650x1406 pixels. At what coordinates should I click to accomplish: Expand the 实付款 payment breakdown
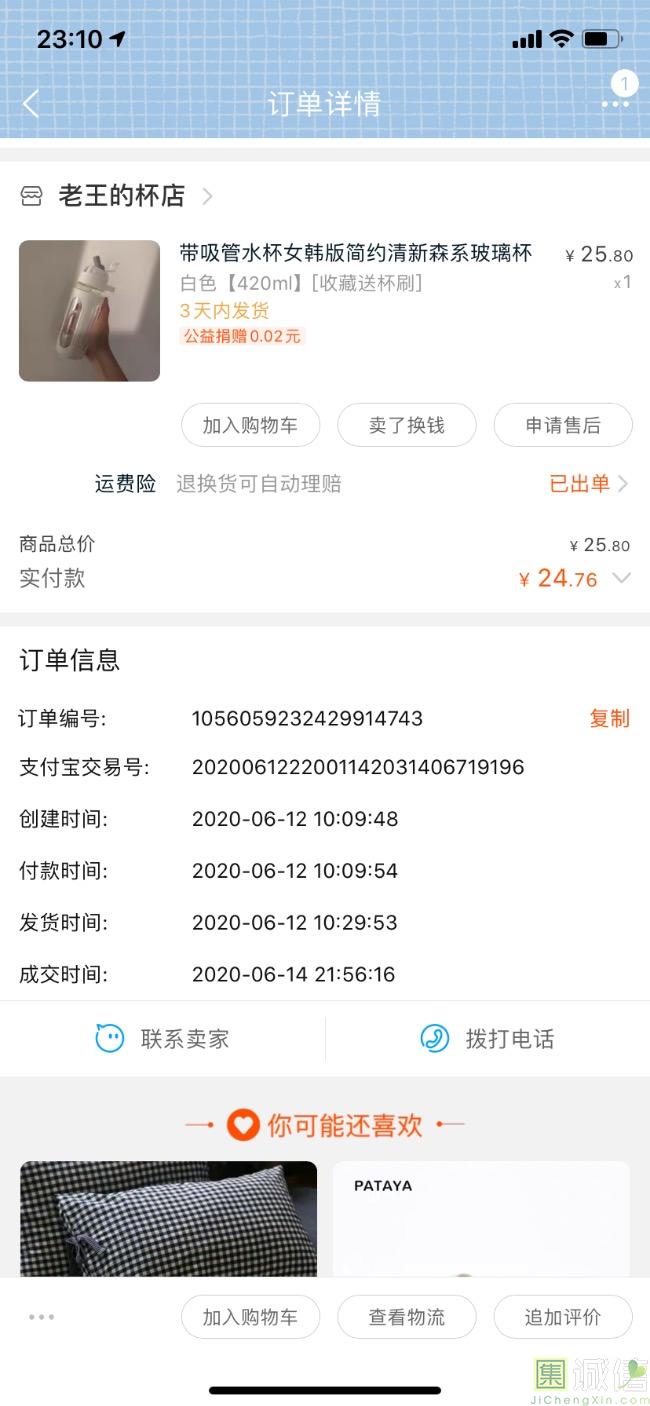click(621, 578)
